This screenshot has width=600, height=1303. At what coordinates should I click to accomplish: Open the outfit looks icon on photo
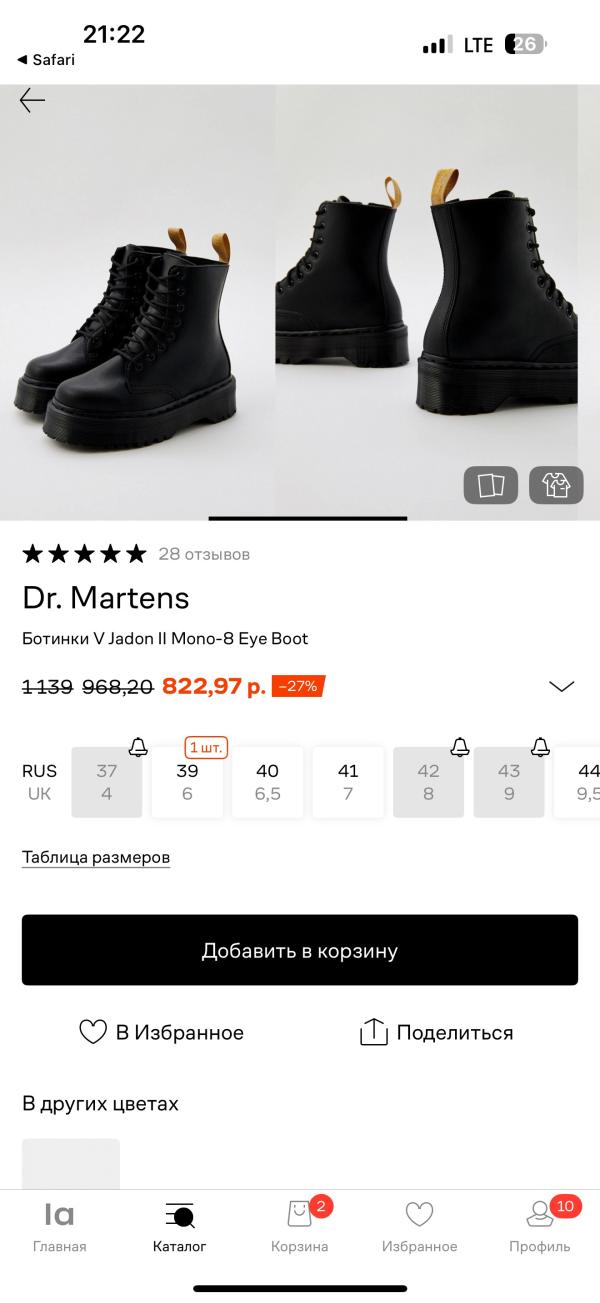(x=556, y=485)
